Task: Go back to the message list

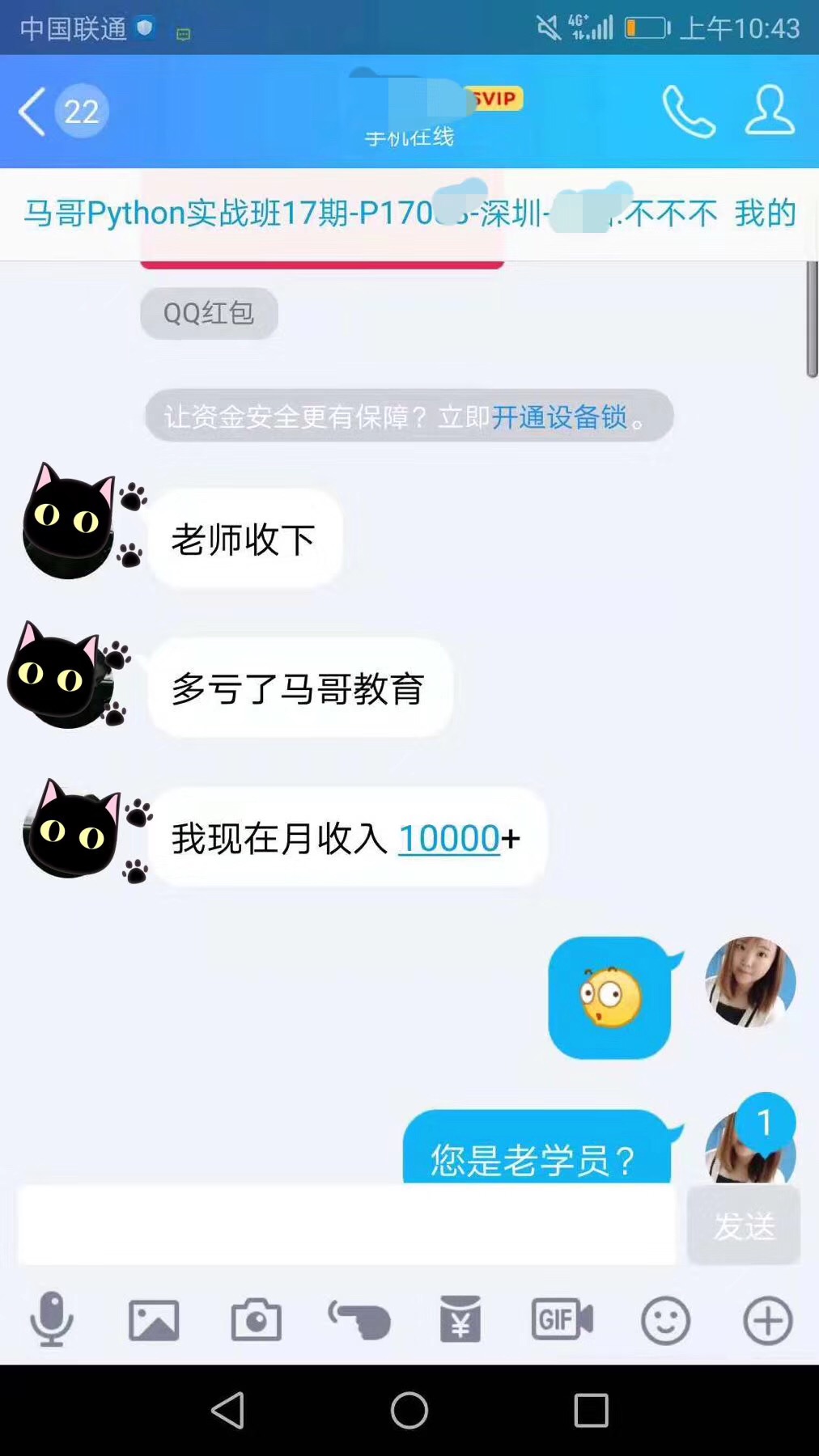Action: coord(32,112)
